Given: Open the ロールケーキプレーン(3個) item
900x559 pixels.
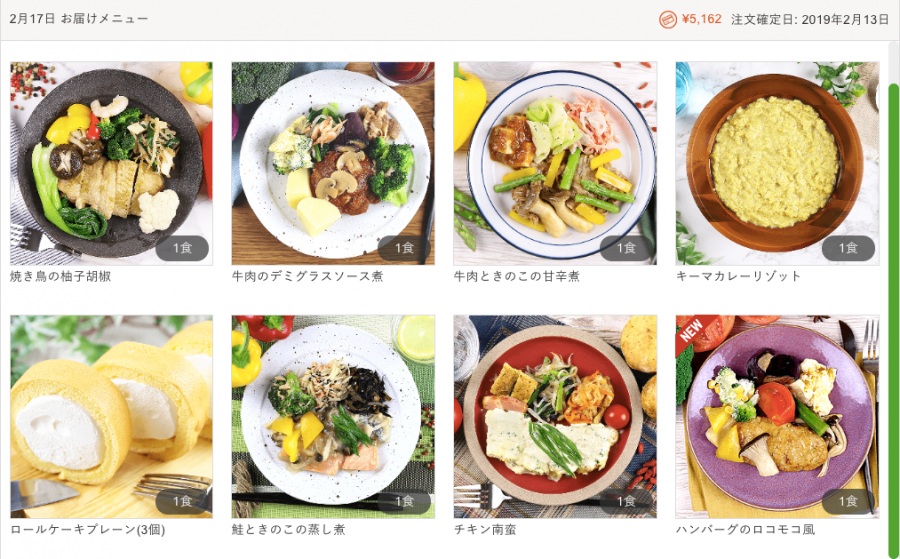Looking at the screenshot, I should pos(111,416).
